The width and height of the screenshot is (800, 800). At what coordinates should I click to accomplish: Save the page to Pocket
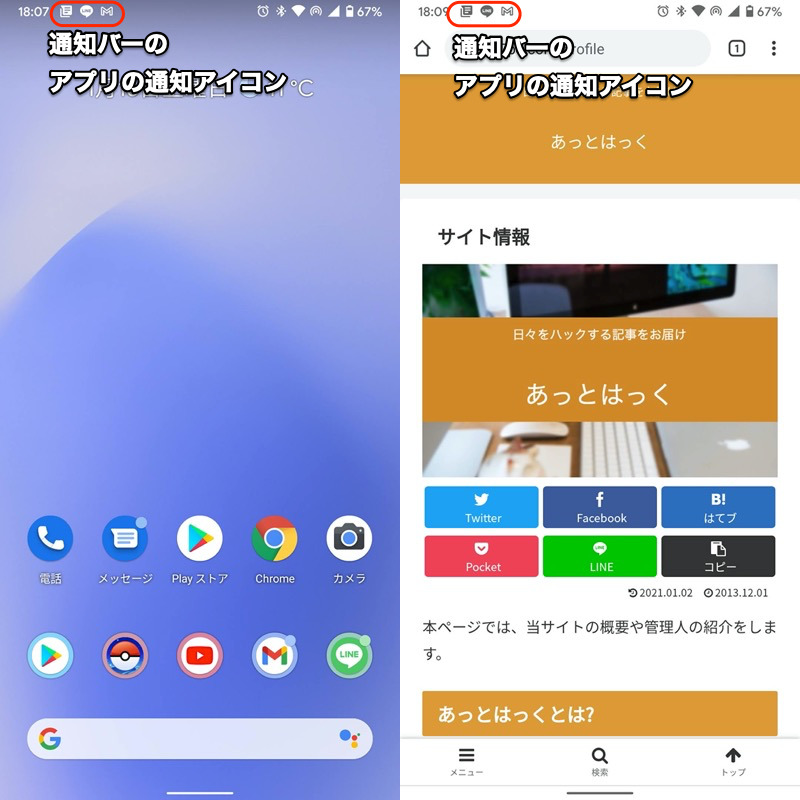[x=482, y=556]
